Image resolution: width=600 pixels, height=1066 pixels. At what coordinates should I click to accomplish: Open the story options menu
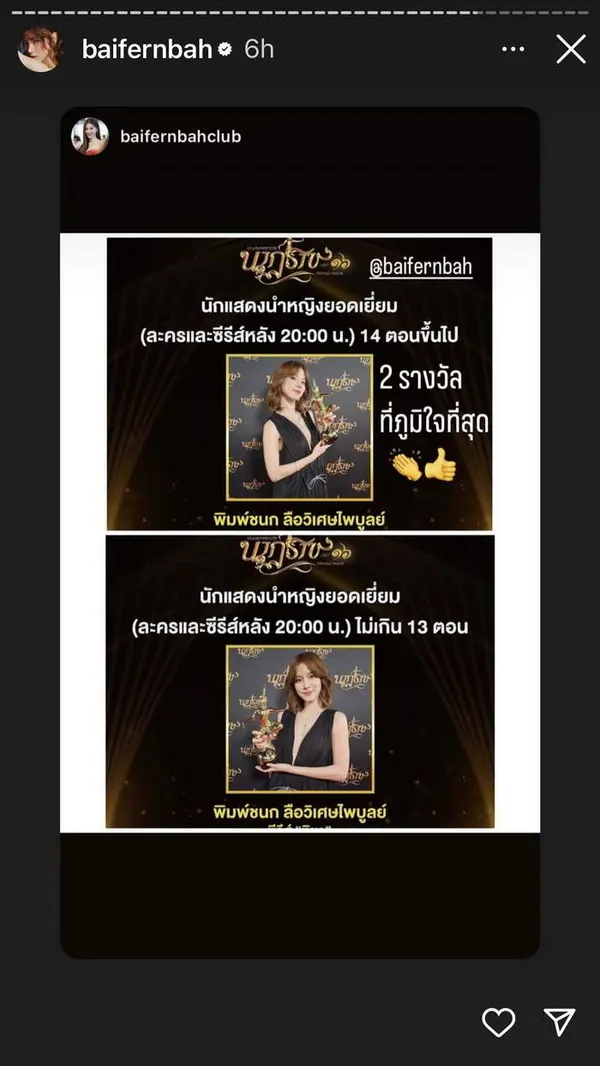coord(513,49)
